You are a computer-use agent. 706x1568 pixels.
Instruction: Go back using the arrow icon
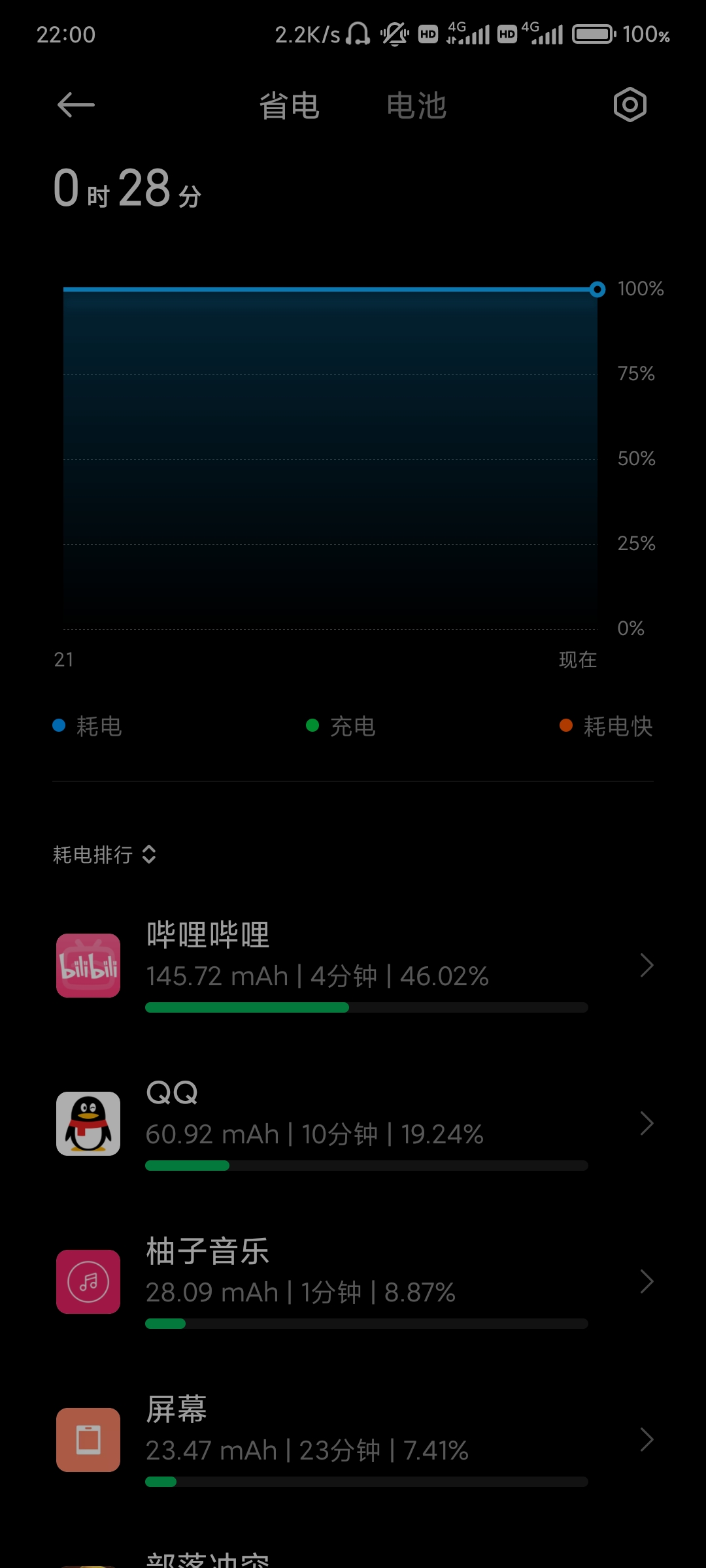[x=76, y=105]
